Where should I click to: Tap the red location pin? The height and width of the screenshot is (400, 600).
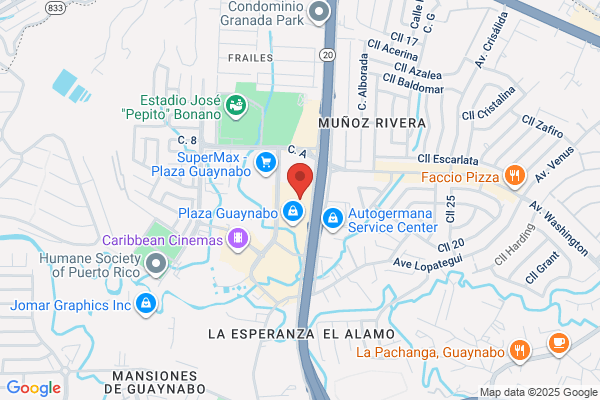pos(300,180)
